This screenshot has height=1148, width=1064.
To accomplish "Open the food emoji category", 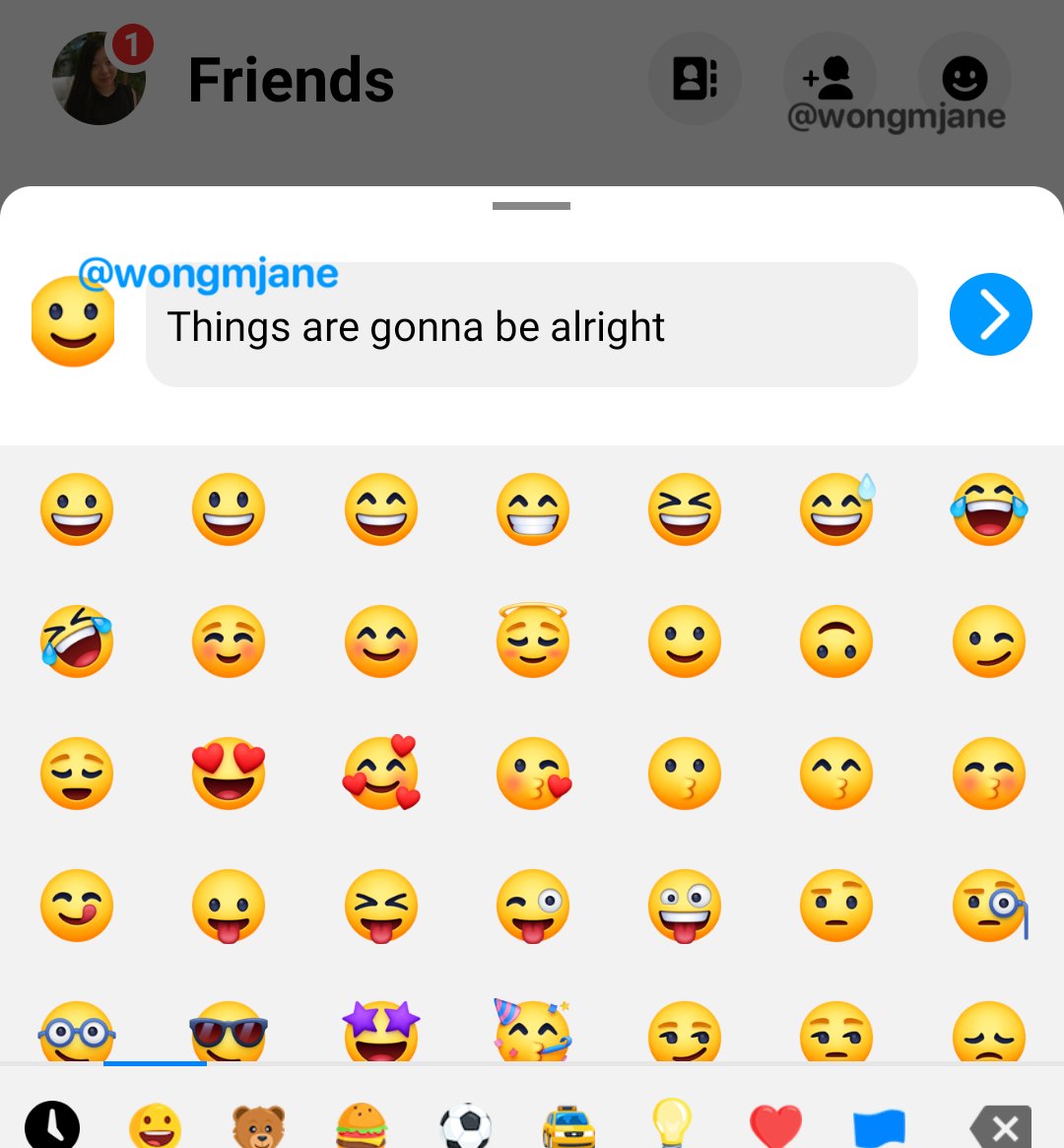I will 362,1125.
